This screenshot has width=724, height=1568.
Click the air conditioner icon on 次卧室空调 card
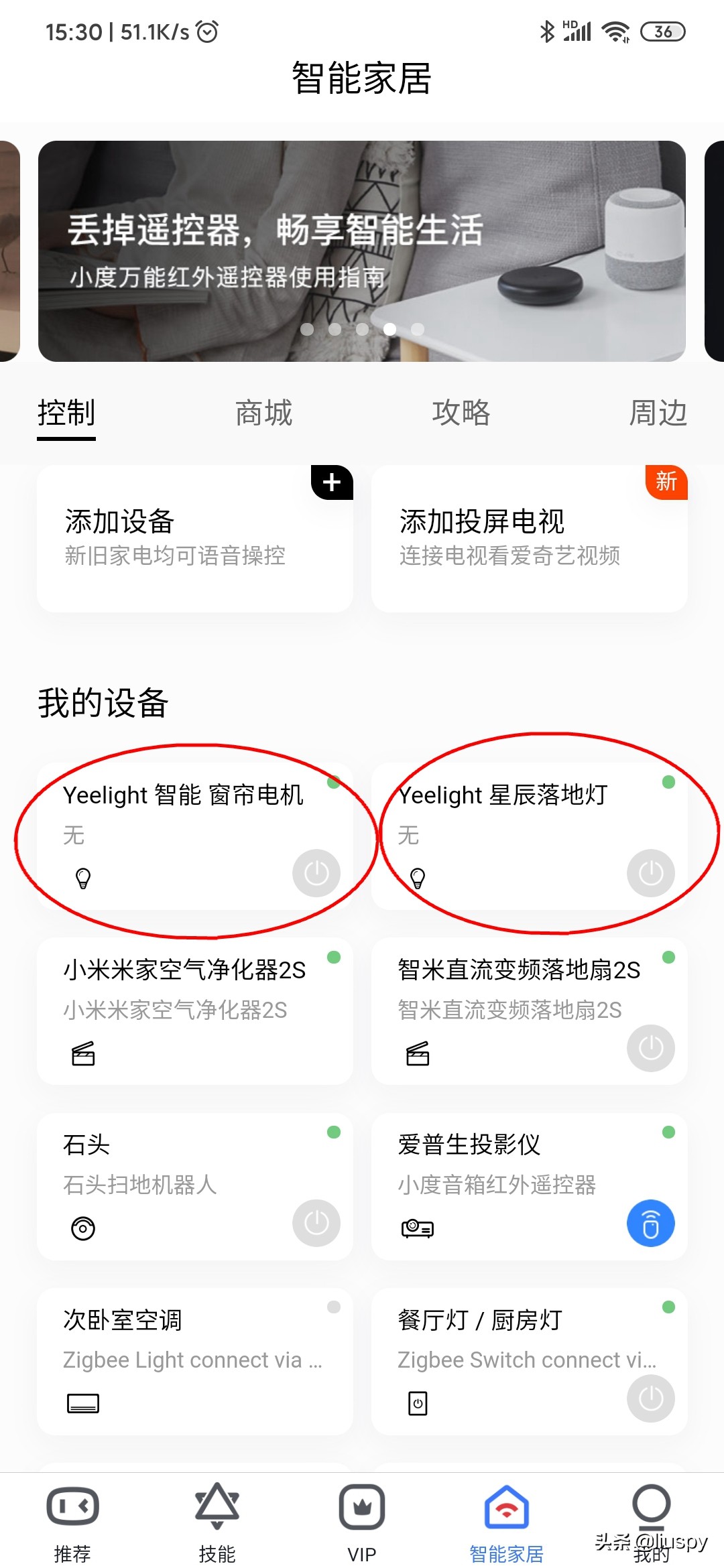pyautogui.click(x=83, y=1404)
